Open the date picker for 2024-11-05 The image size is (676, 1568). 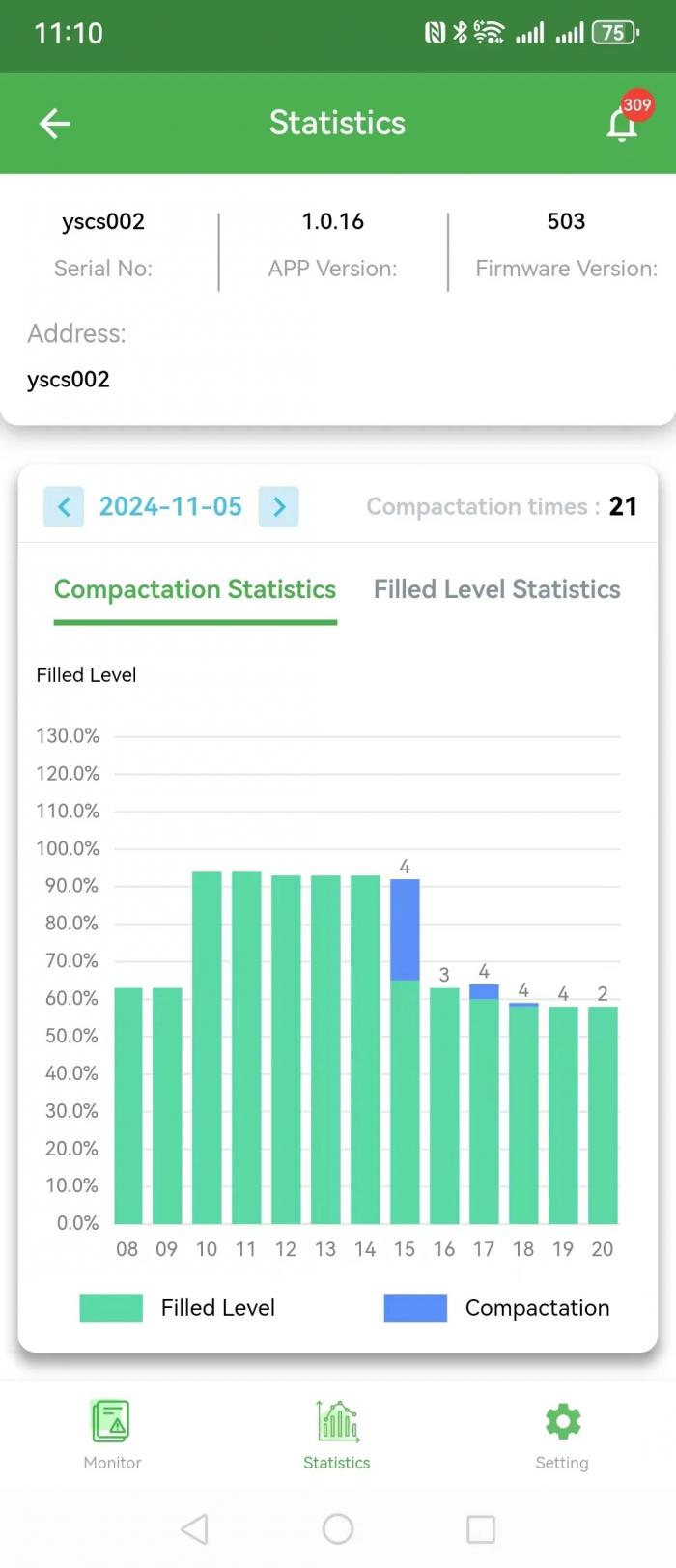[171, 506]
